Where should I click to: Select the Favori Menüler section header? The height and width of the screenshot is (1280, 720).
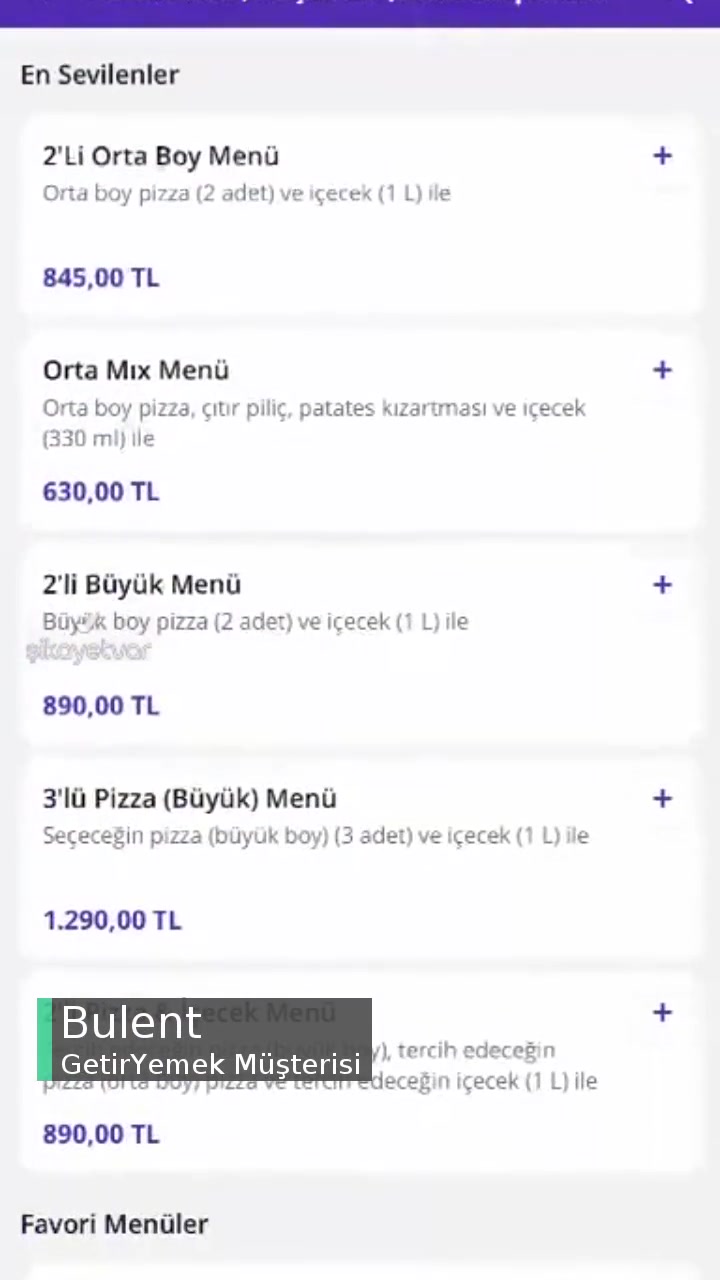pos(114,1223)
